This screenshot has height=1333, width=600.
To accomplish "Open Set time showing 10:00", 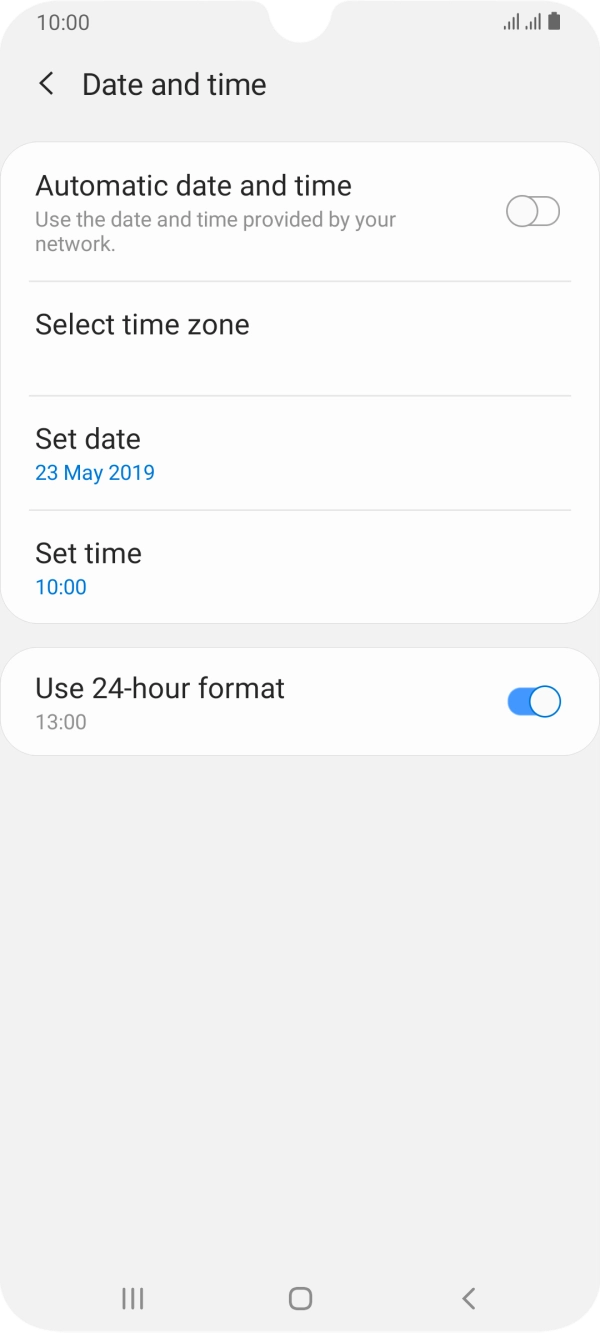I will [300, 568].
